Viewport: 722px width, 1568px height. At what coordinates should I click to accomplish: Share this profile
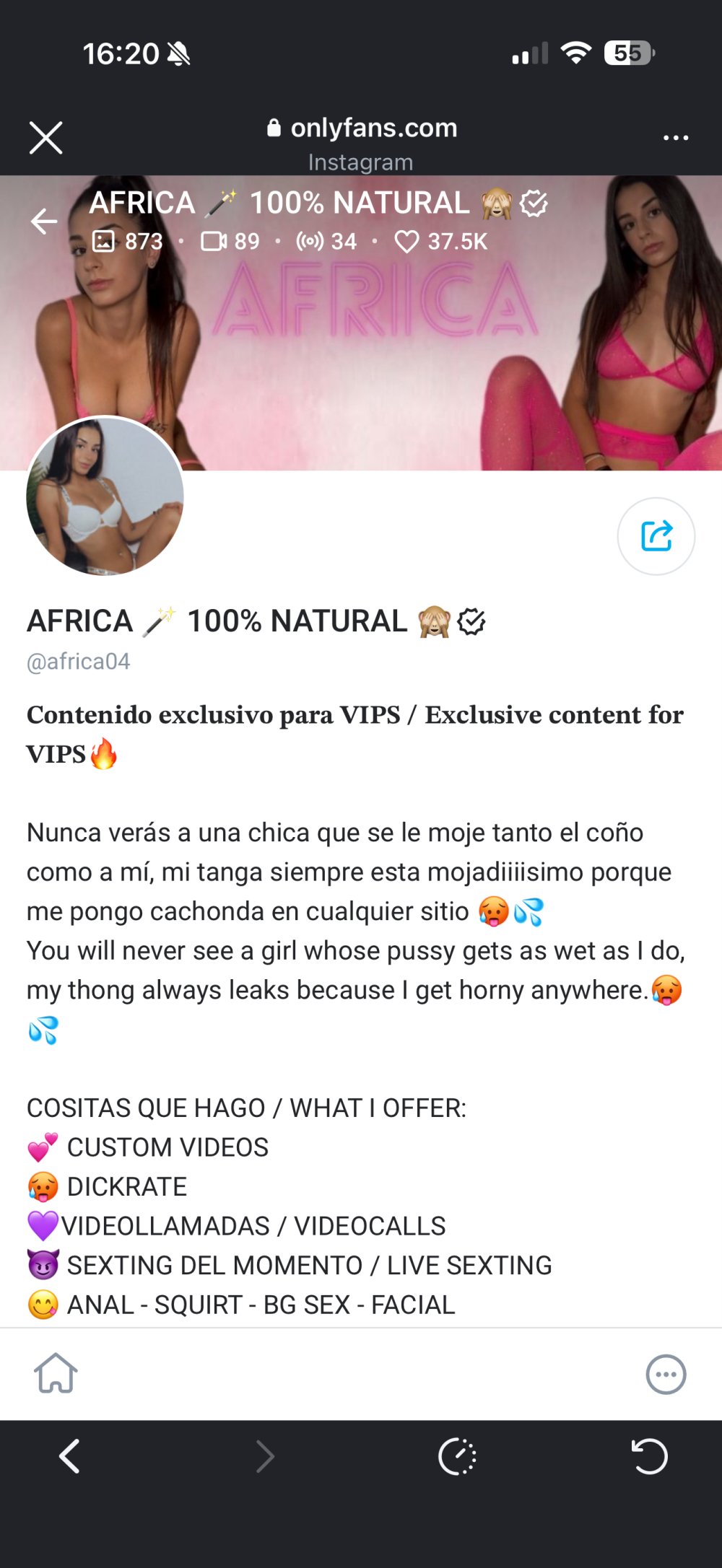pyautogui.click(x=656, y=536)
